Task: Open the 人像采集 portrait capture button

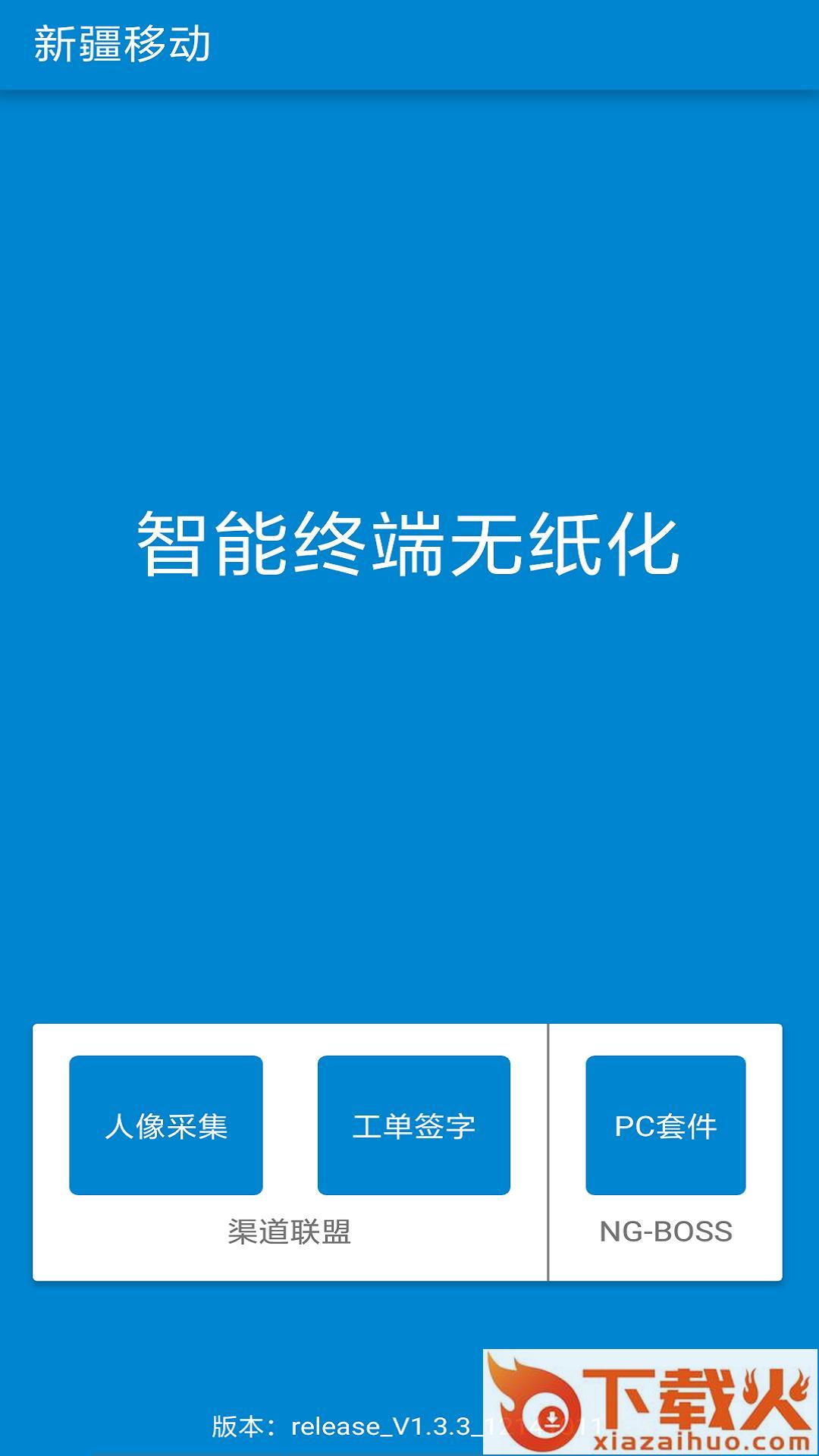Action: tap(166, 1125)
